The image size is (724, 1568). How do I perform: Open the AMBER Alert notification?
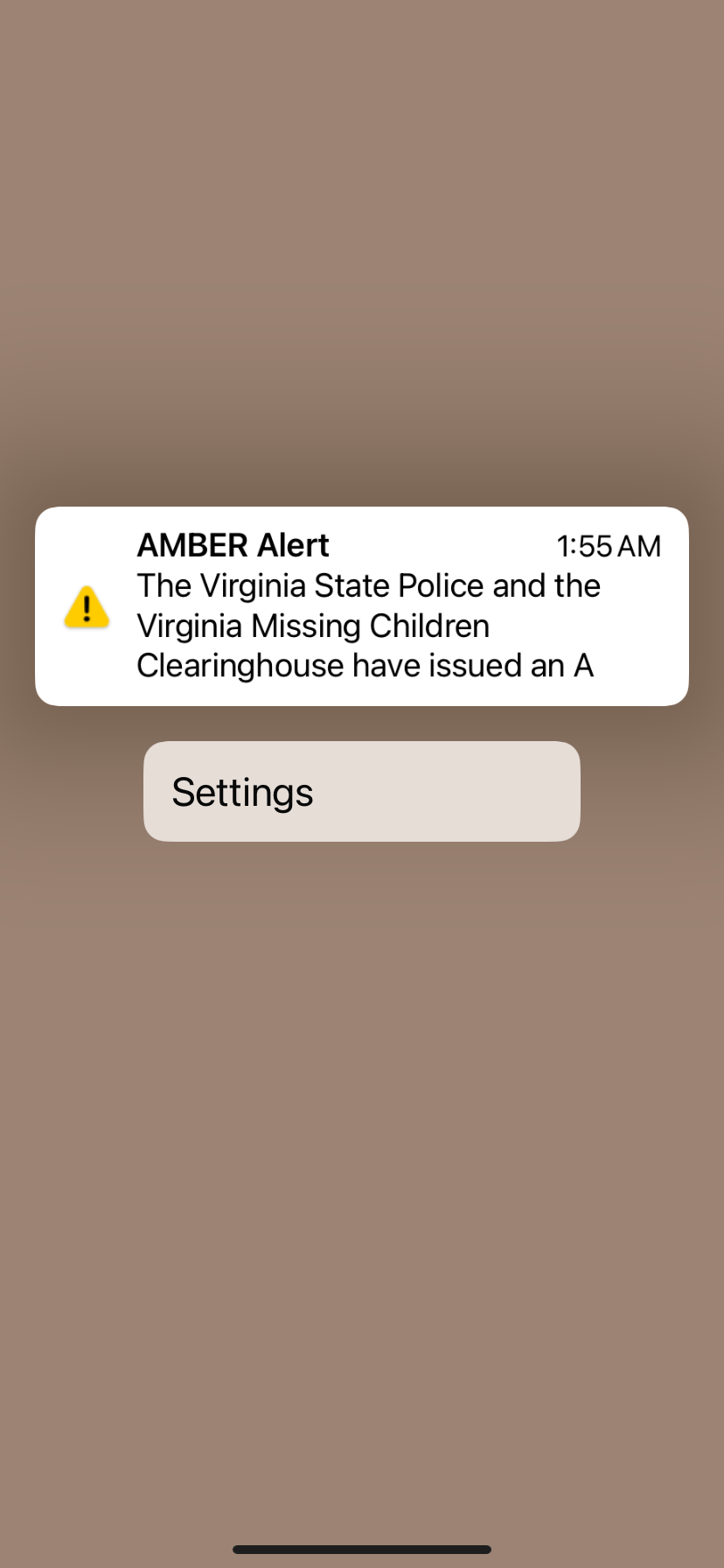click(362, 605)
